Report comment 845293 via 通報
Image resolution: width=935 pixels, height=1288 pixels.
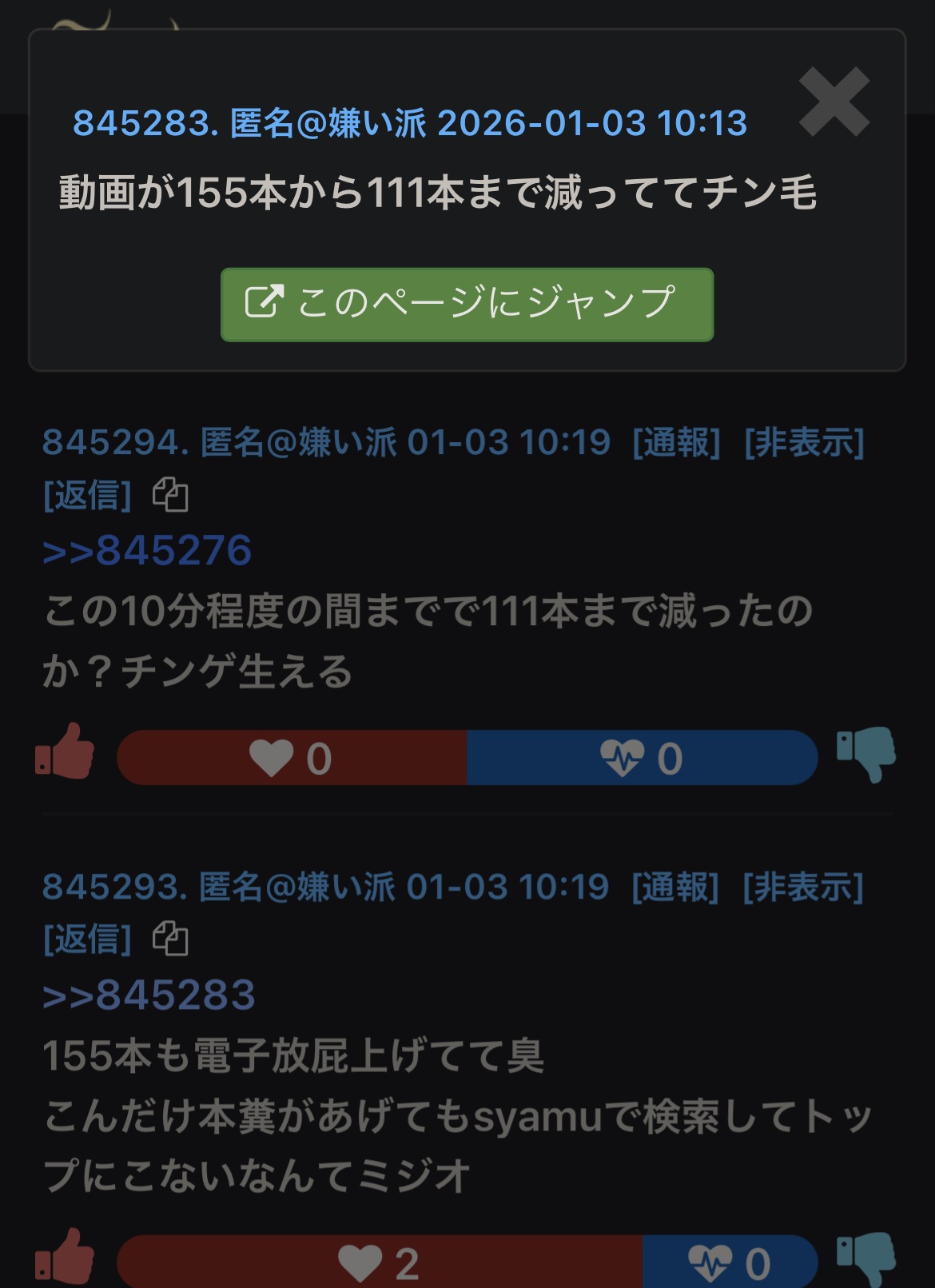tap(675, 887)
